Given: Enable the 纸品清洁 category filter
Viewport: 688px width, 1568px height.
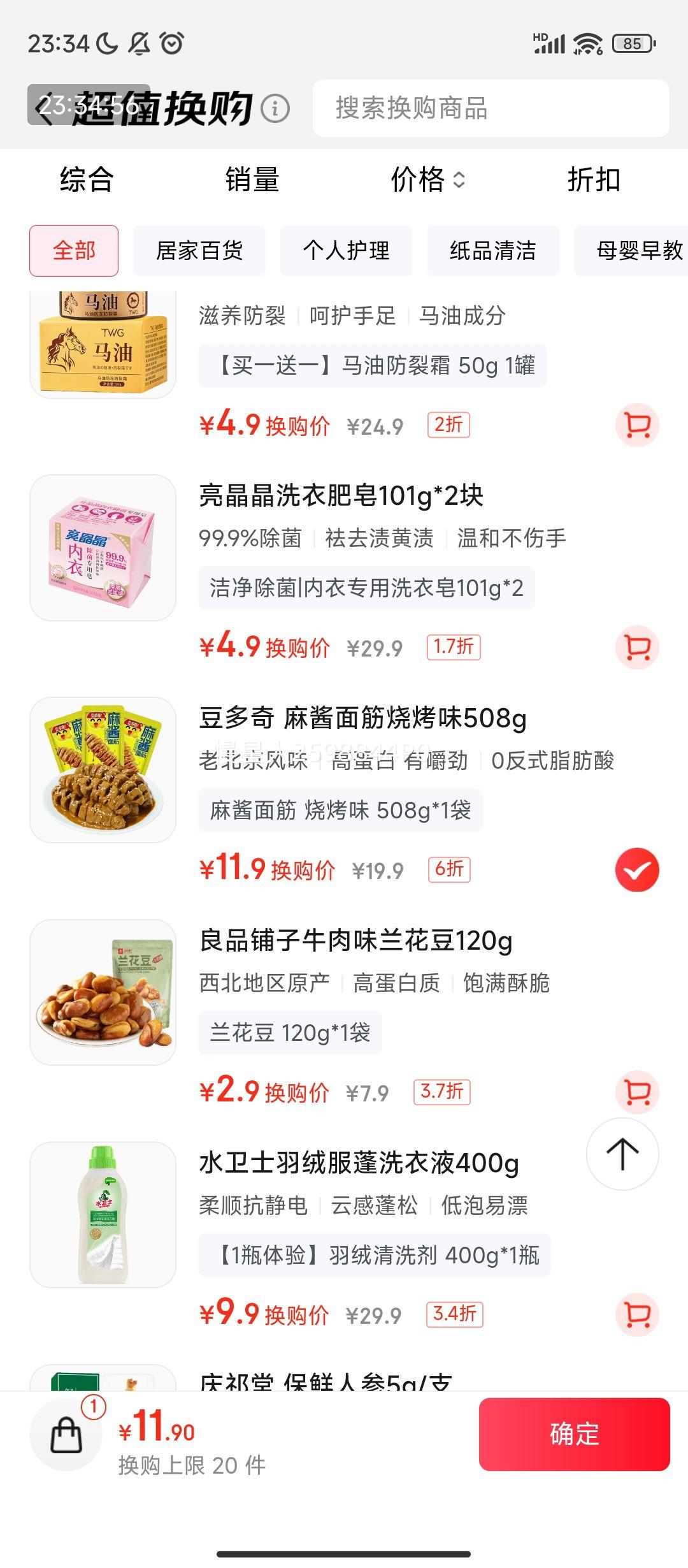Looking at the screenshot, I should point(494,251).
